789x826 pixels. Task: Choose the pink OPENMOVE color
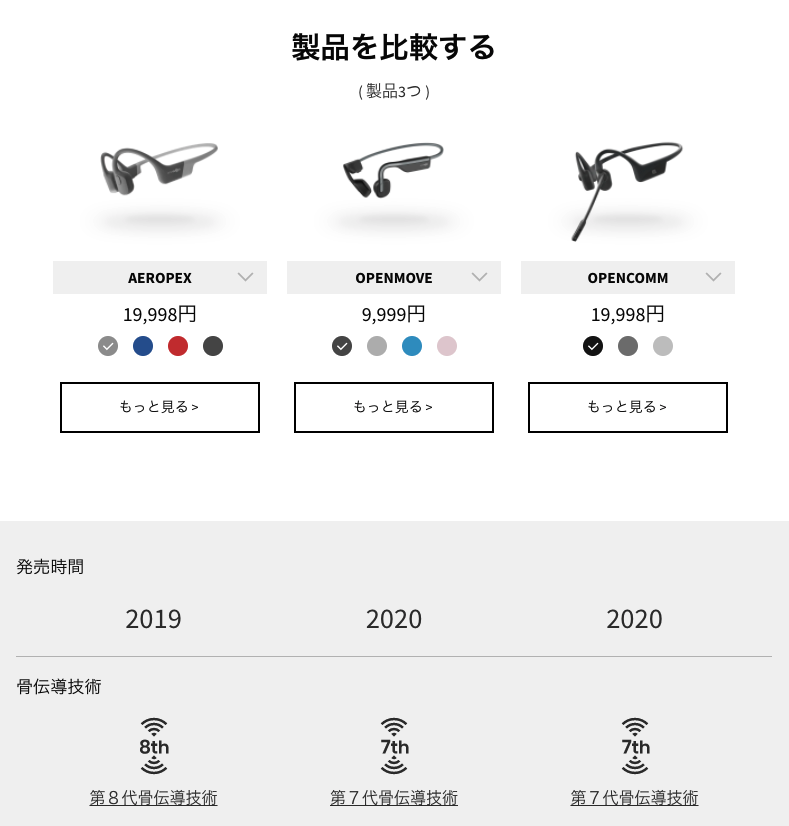(447, 346)
